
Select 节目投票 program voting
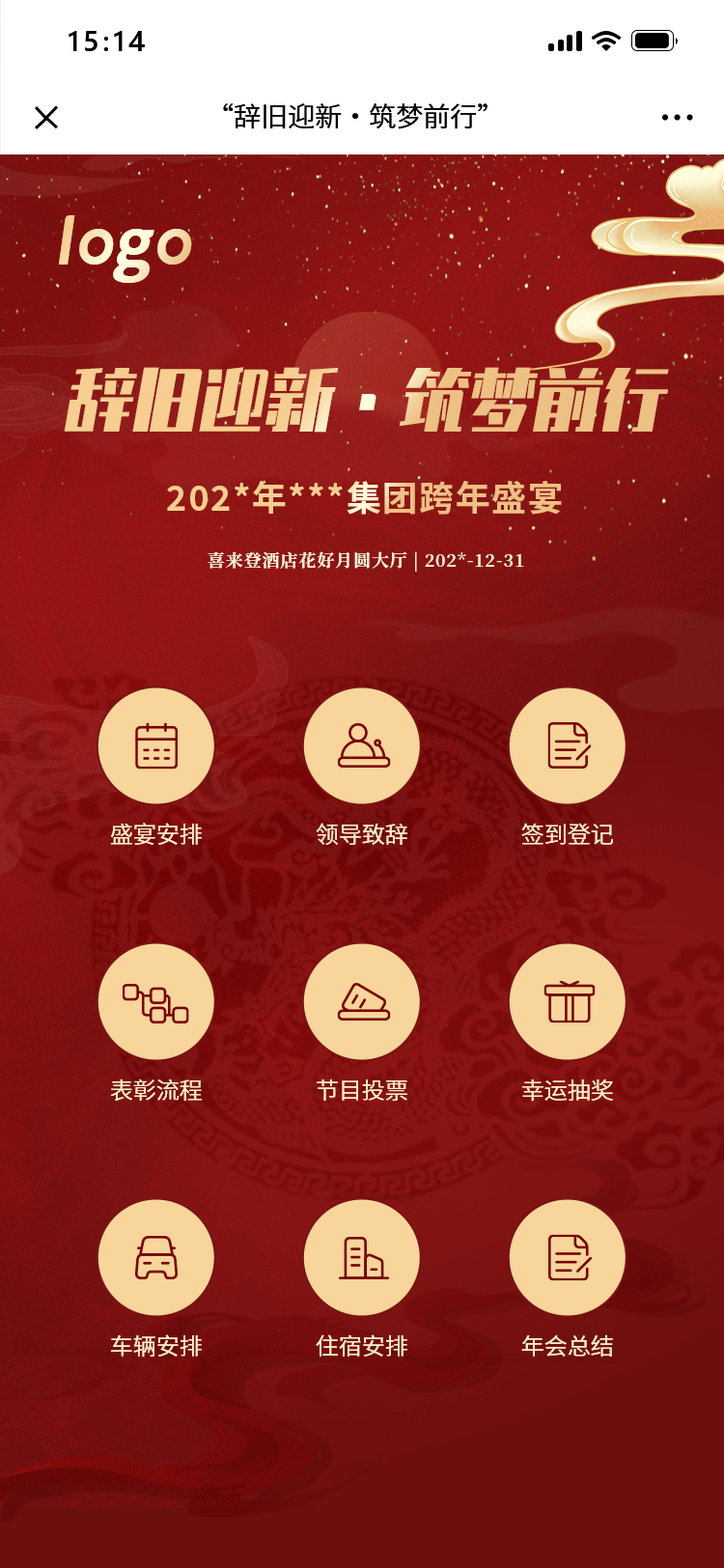[x=362, y=1002]
